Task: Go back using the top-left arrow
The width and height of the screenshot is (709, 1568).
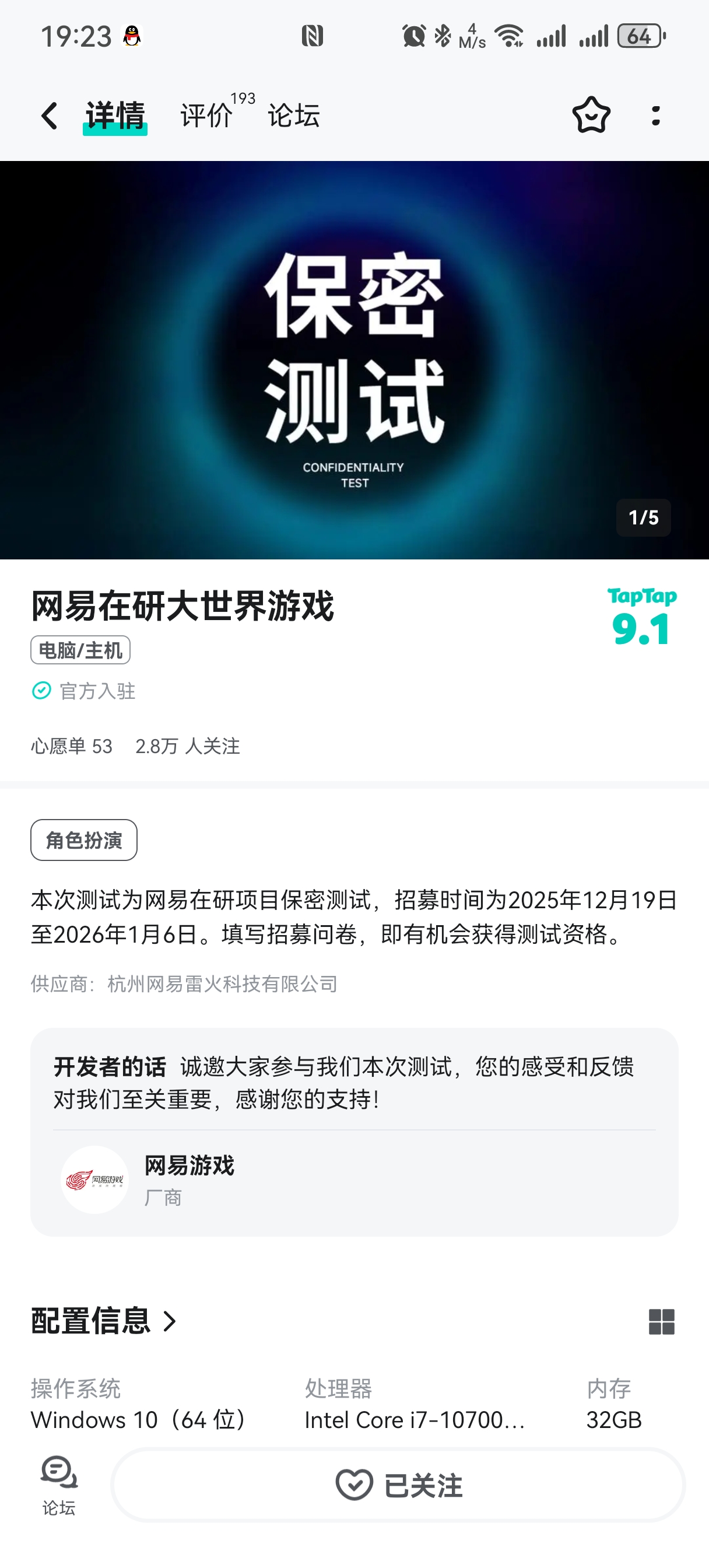Action: 50,116
